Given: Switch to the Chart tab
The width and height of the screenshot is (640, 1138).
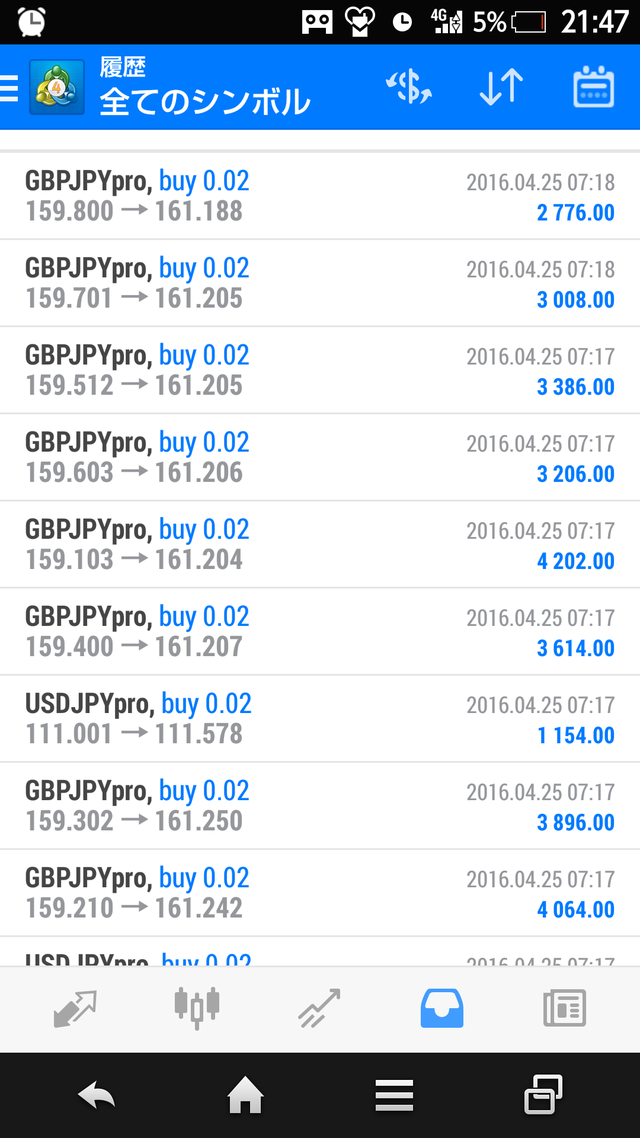Looking at the screenshot, I should coord(197,1008).
